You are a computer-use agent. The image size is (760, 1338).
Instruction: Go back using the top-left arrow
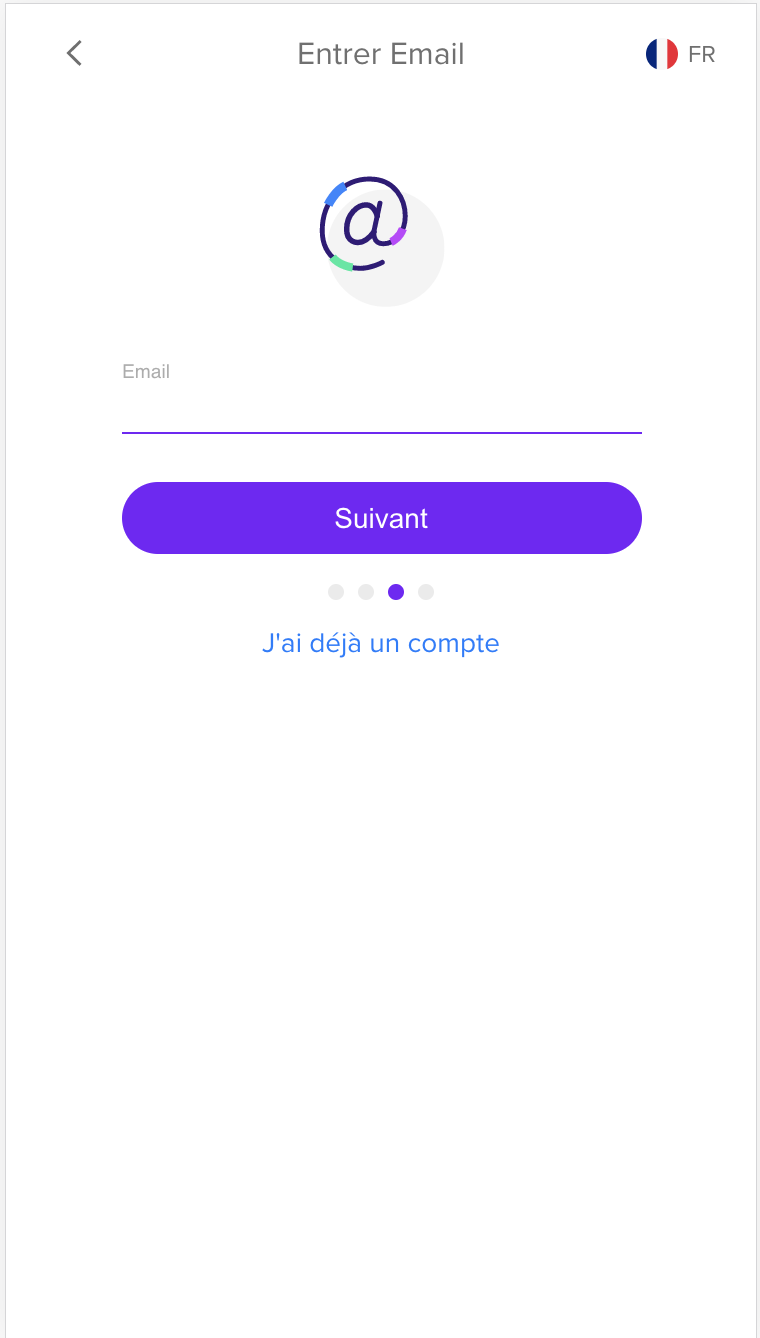(x=74, y=53)
